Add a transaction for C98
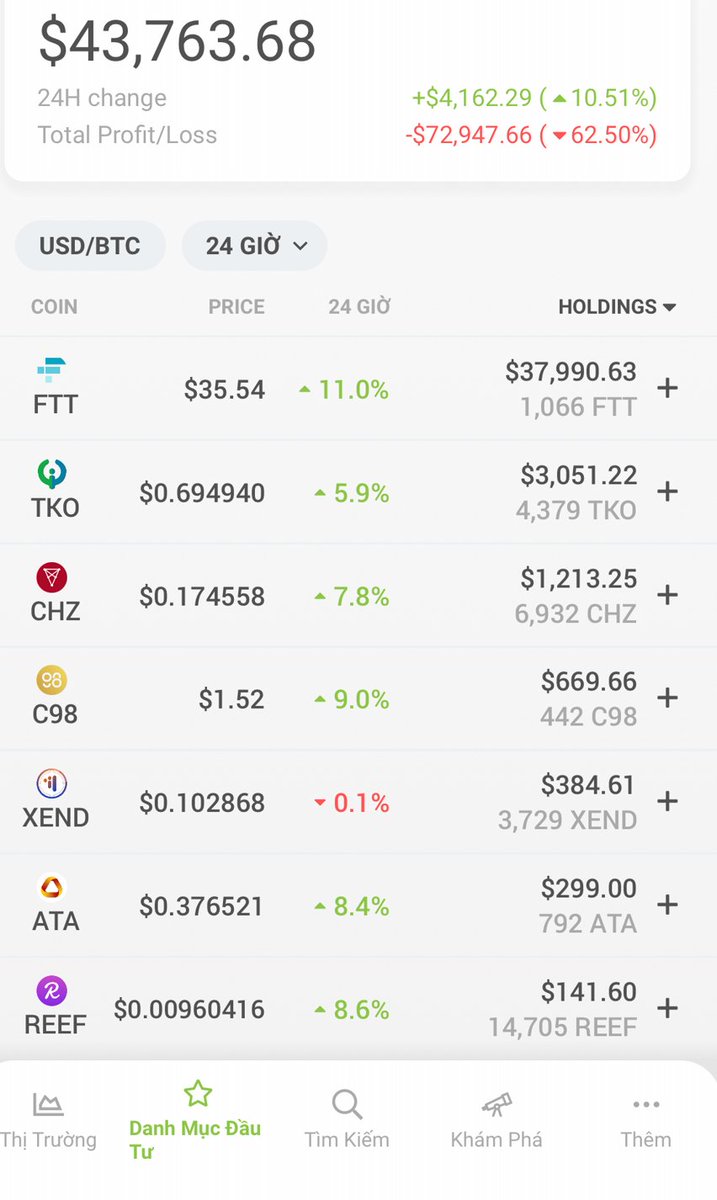This screenshot has width=717, height=1200. [667, 698]
